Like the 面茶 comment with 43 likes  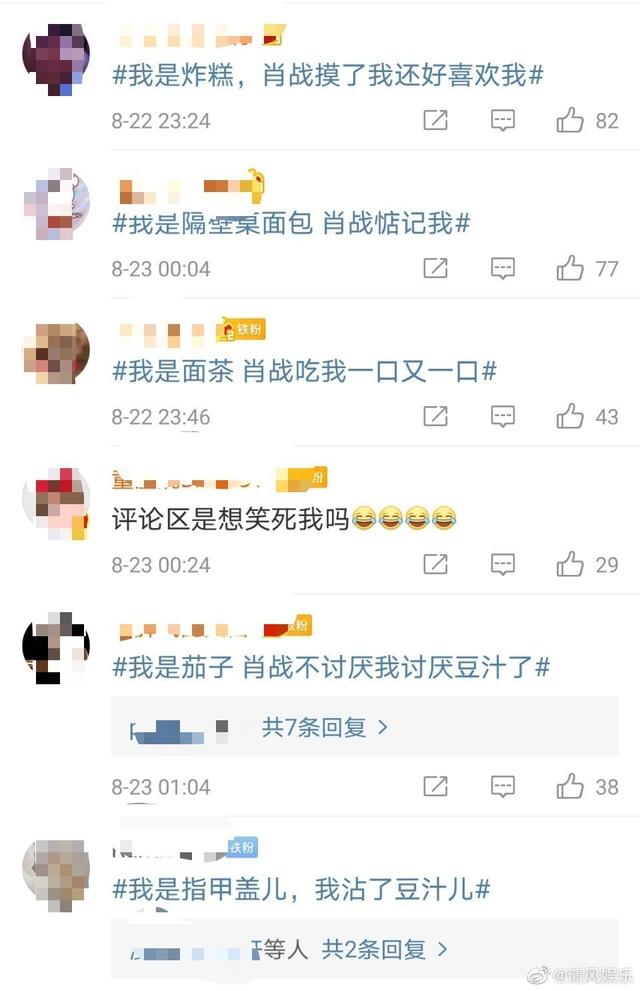(571, 416)
